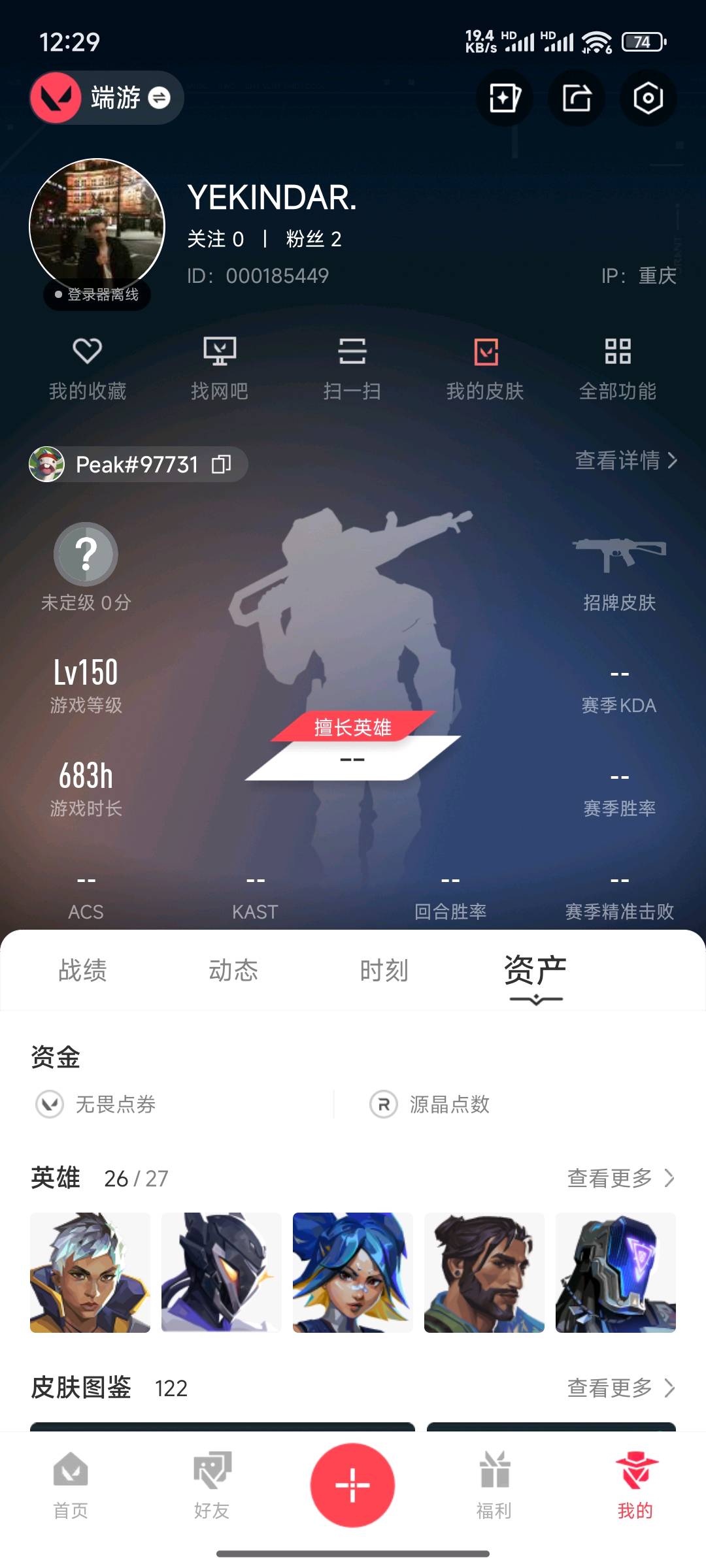Go to the 首页 home tab

(71, 1484)
